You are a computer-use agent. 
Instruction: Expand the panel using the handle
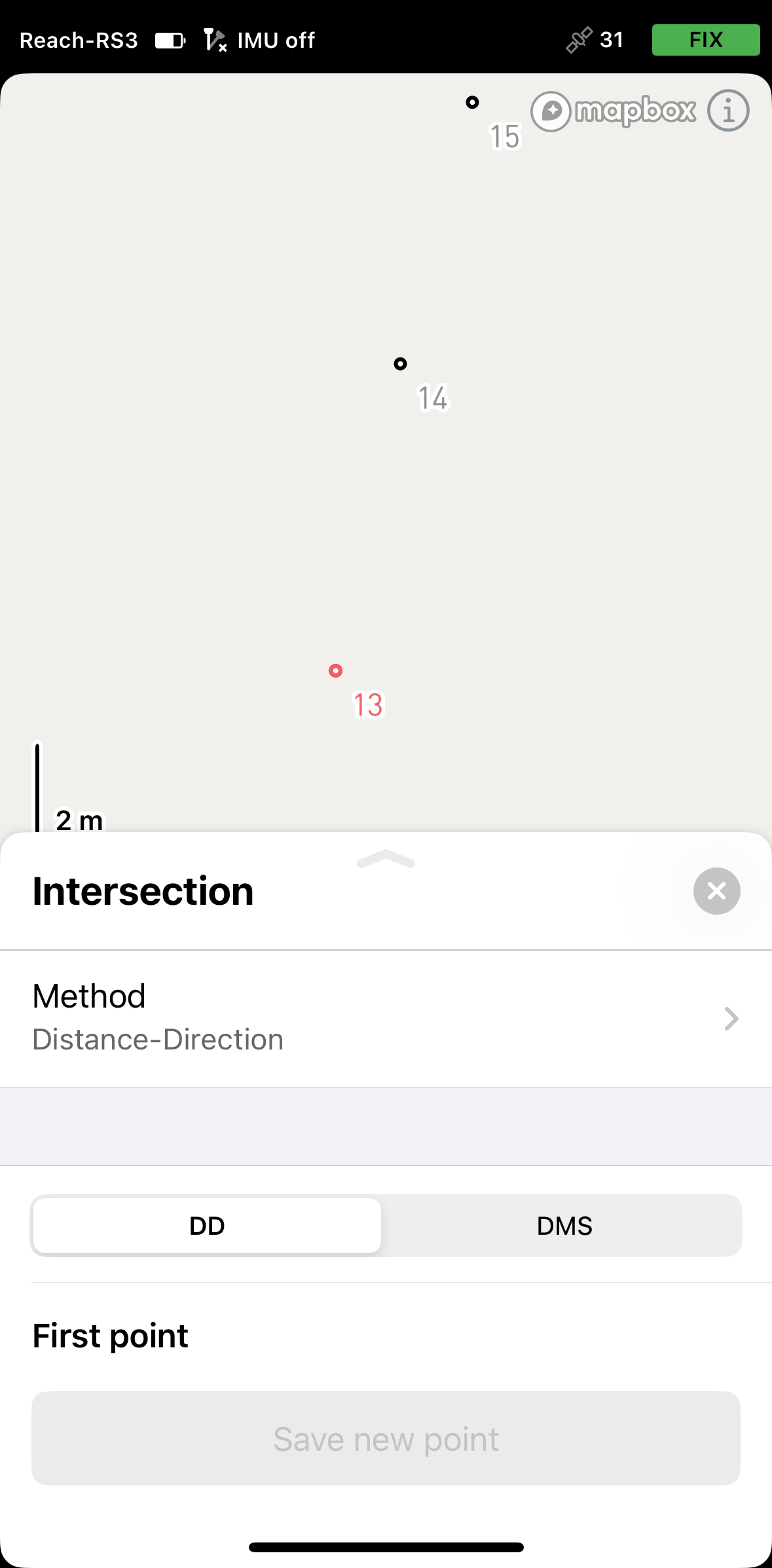(x=386, y=859)
